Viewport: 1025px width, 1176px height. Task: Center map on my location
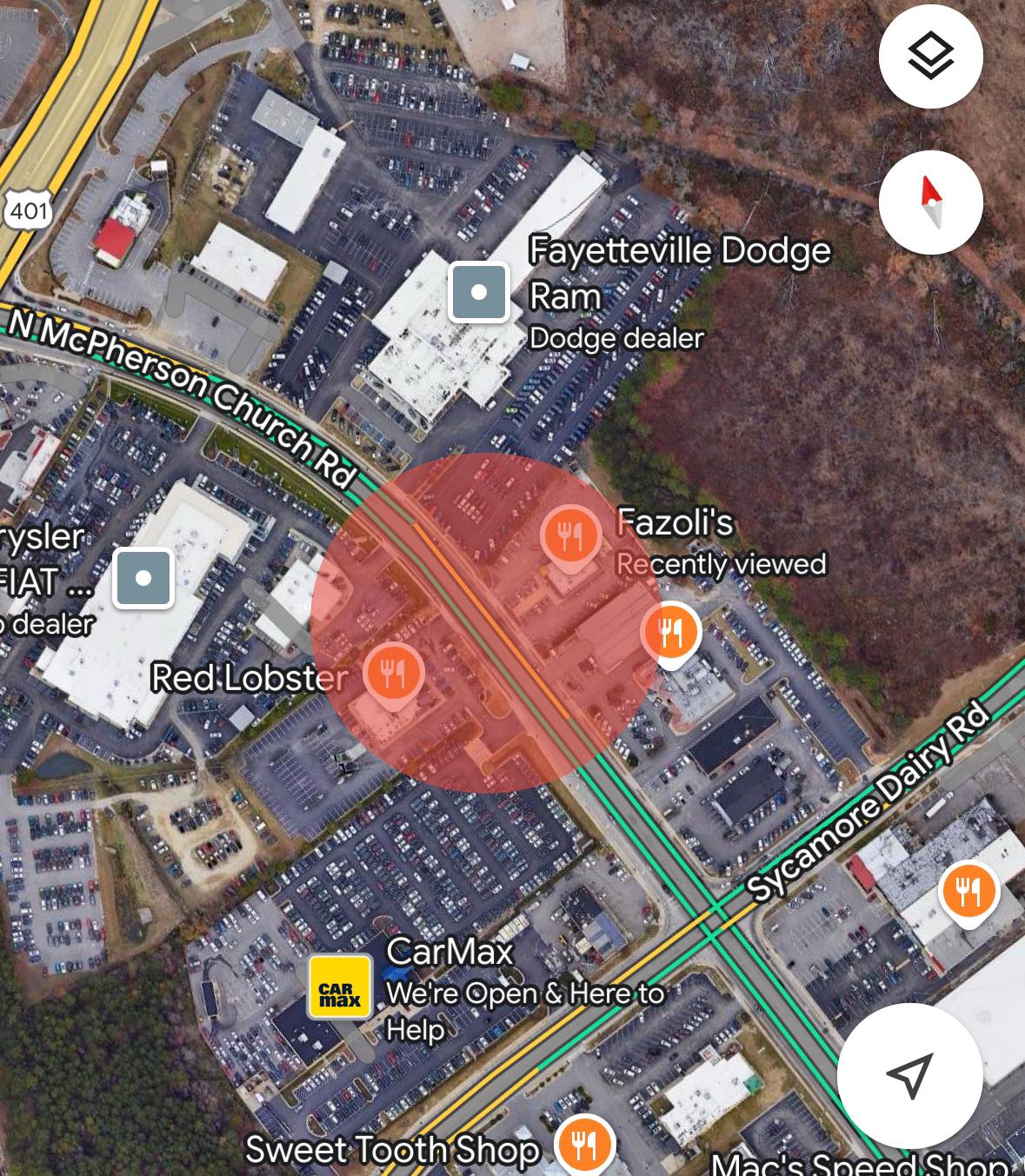pos(909,1075)
